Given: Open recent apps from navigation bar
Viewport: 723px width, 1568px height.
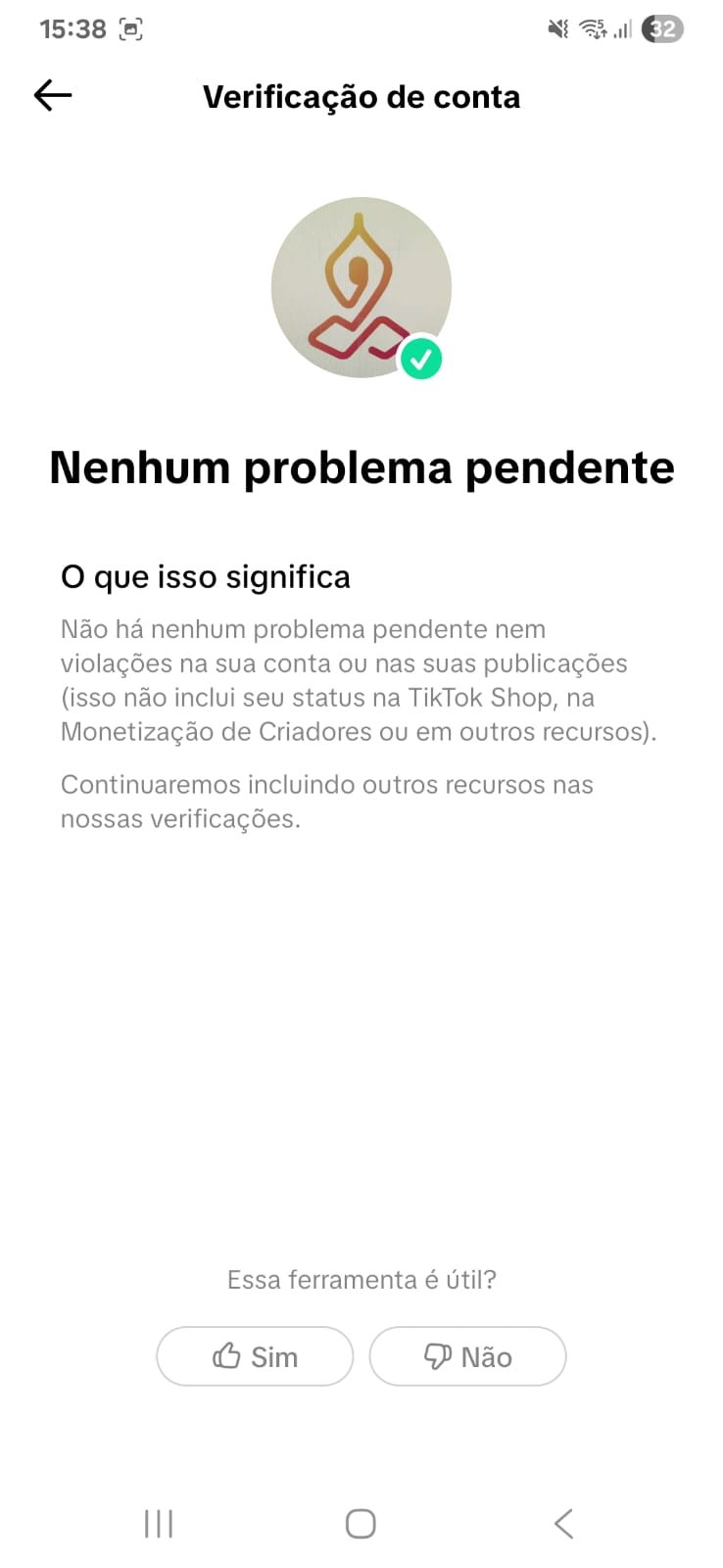Looking at the screenshot, I should click(159, 1524).
